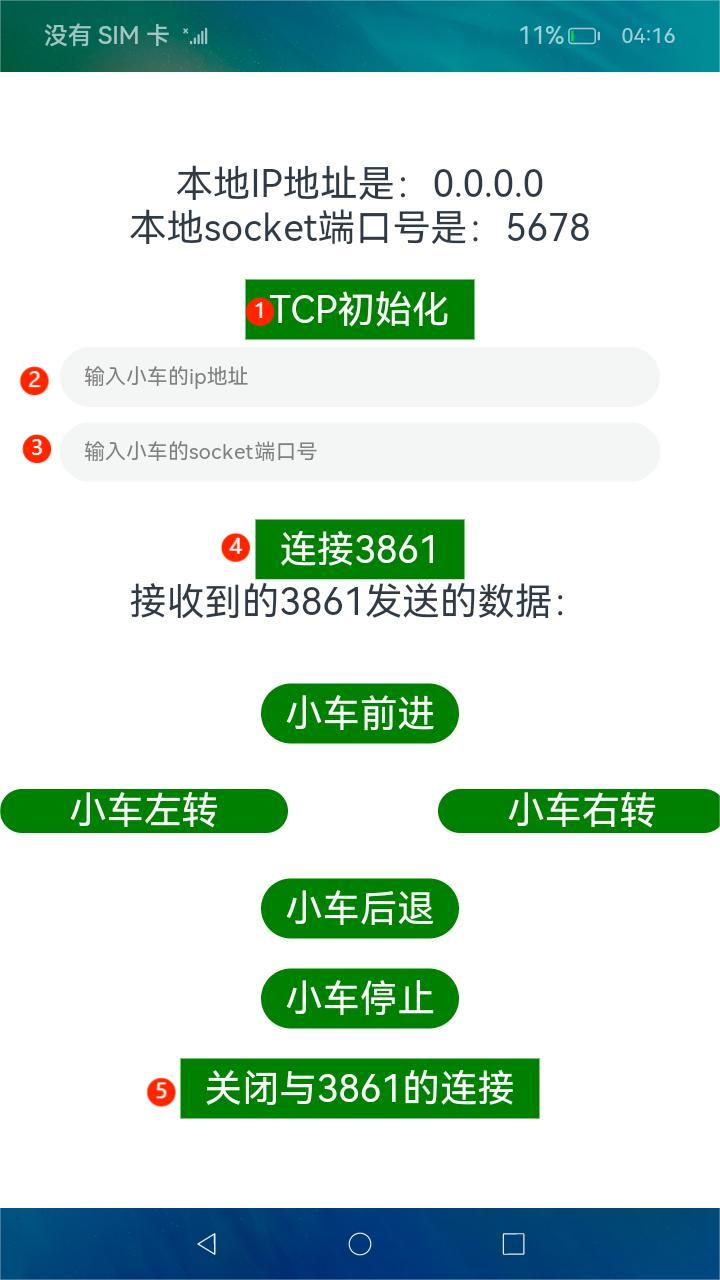Turn the car right with 小车右转
This screenshot has height=1280, width=720.
(x=580, y=810)
